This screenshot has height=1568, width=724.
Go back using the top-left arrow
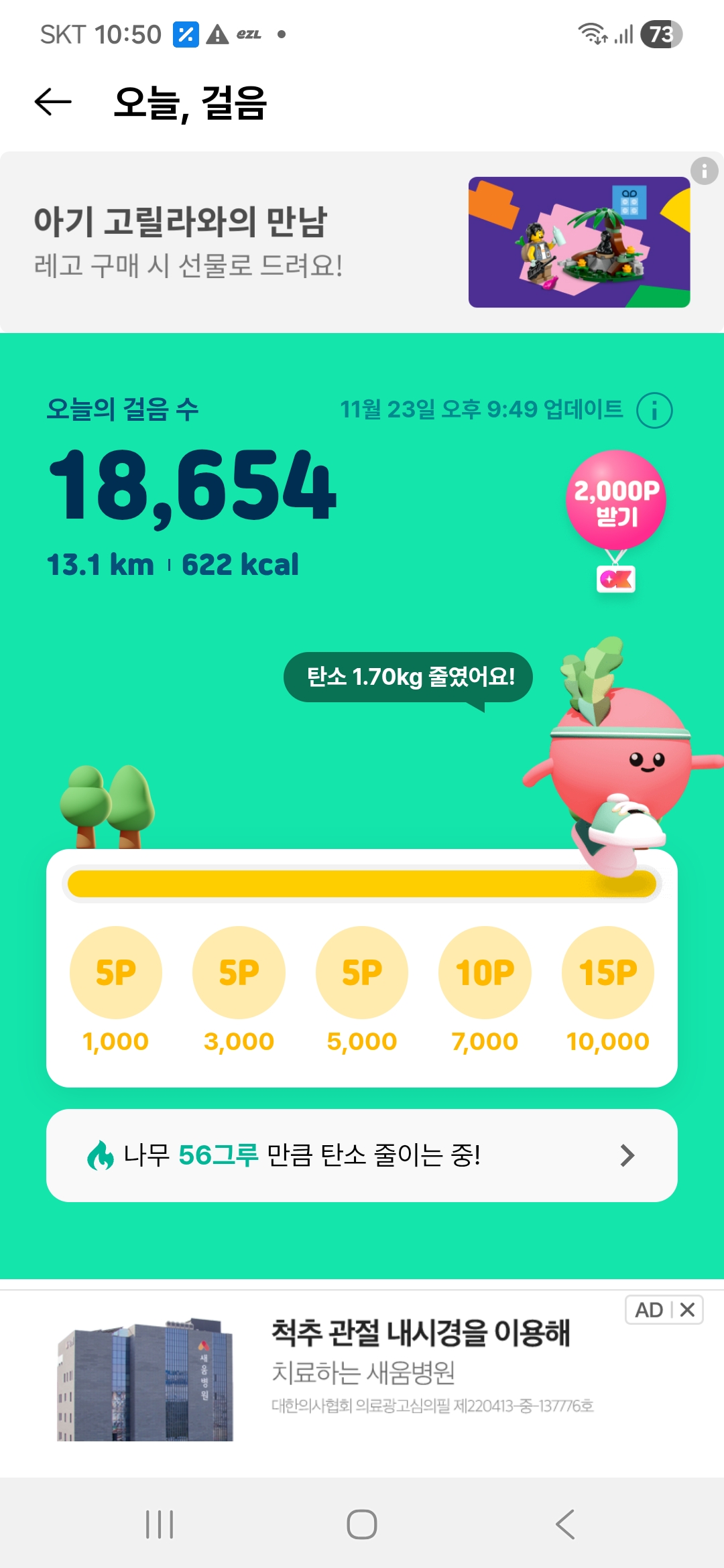(53, 102)
